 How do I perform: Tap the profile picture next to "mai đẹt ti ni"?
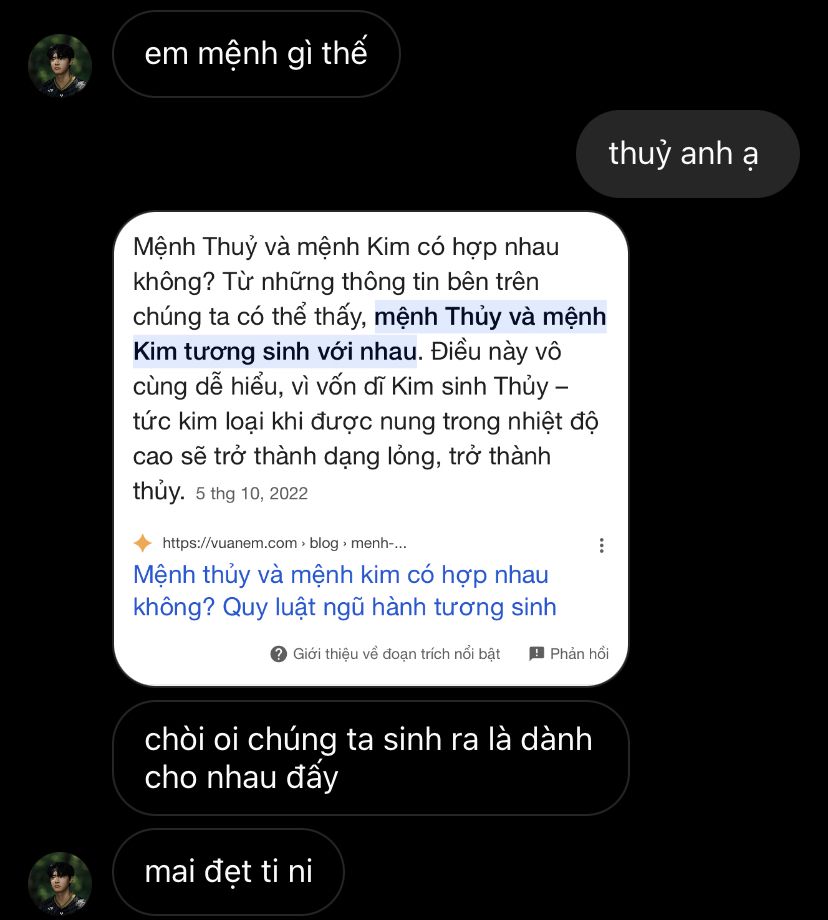(x=60, y=883)
